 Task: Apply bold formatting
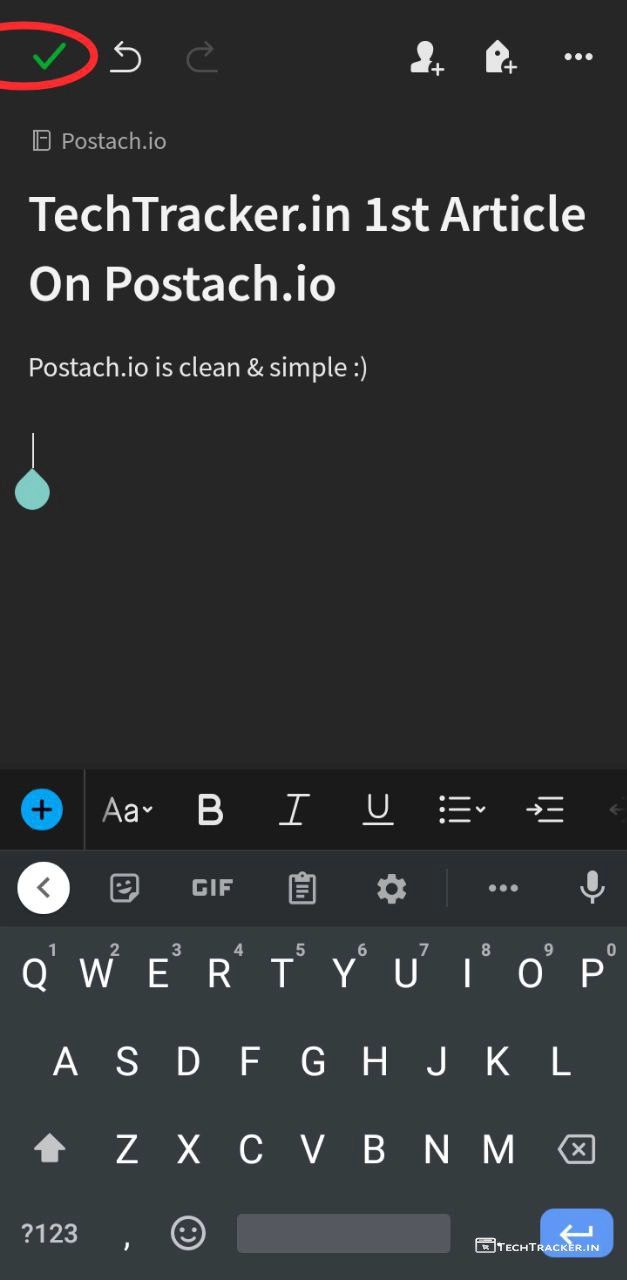click(210, 810)
